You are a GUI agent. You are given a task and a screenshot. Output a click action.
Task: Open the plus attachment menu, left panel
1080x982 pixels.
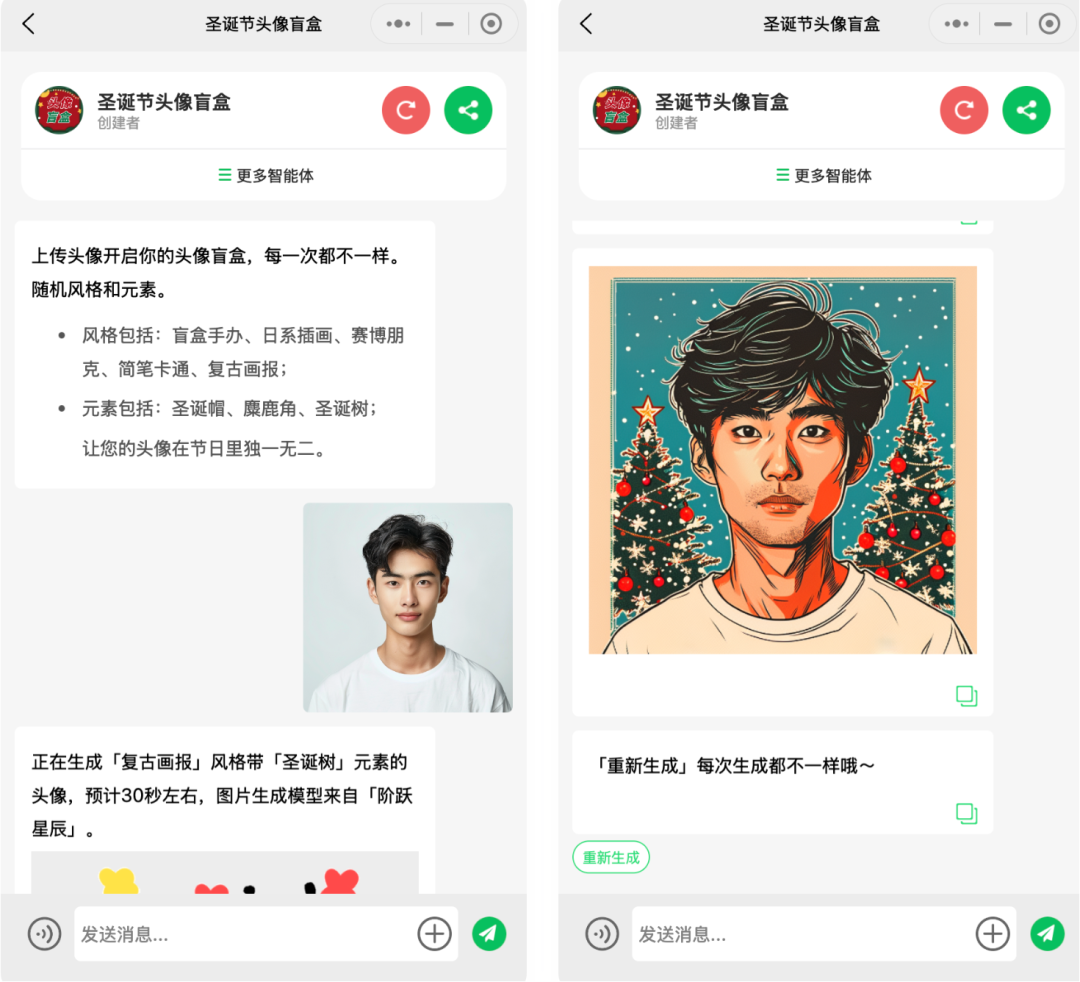pyautogui.click(x=434, y=934)
